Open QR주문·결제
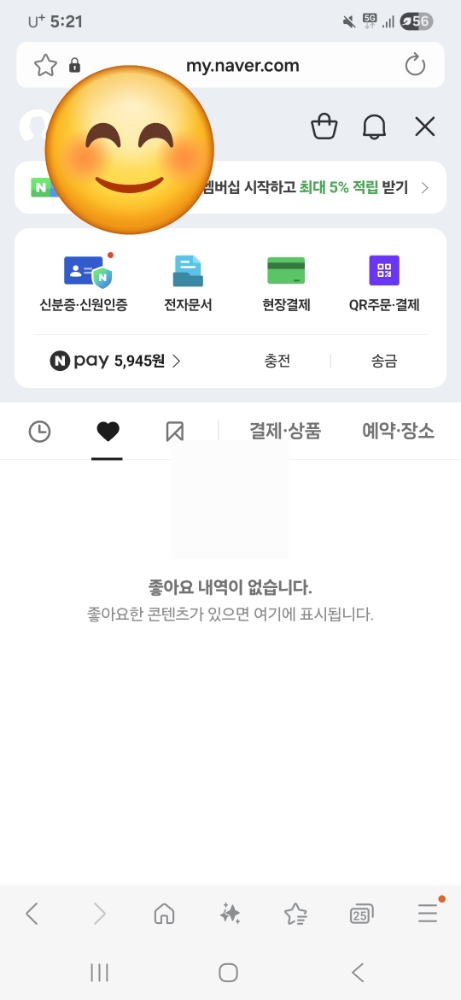 pos(384,284)
